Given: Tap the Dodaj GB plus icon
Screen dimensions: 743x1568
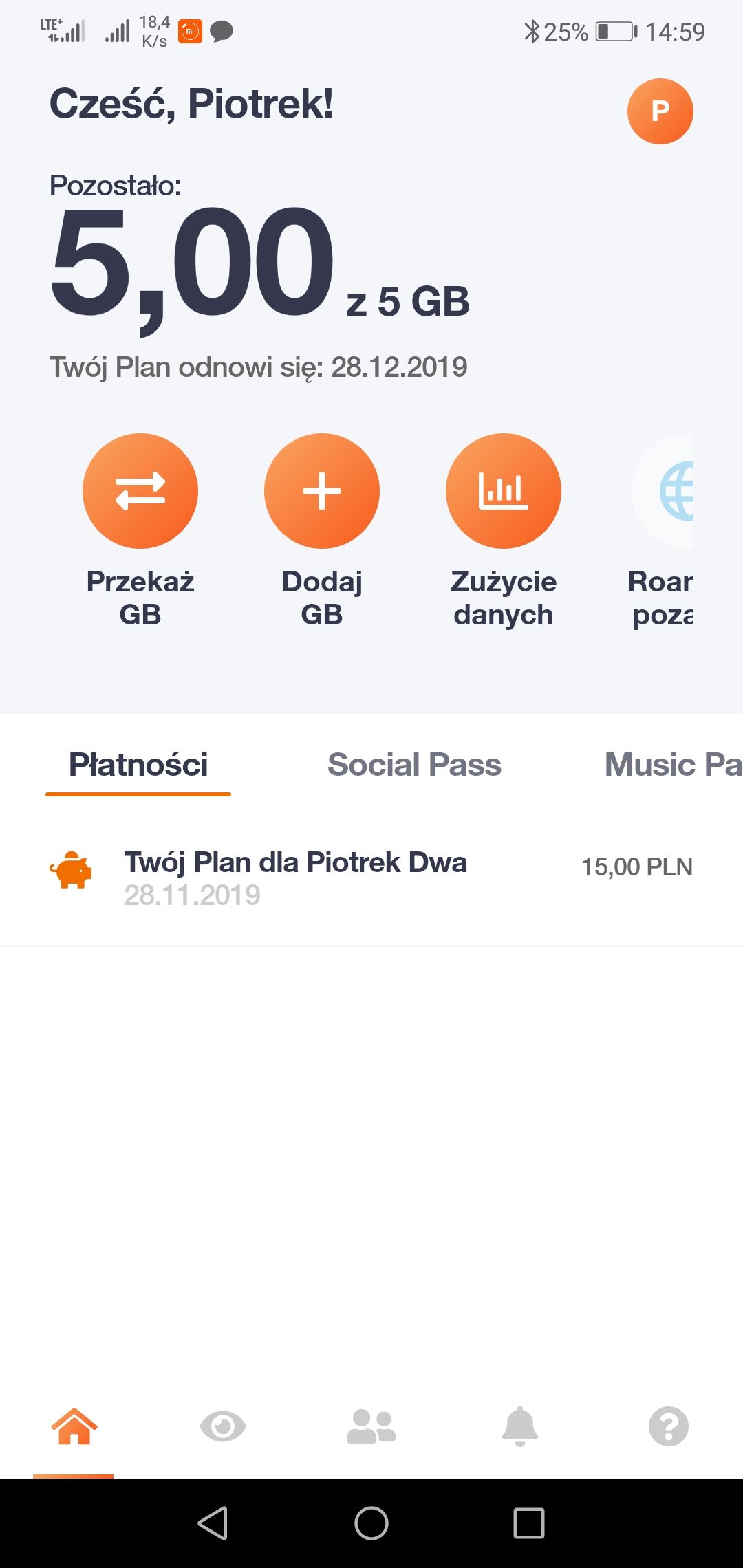Looking at the screenshot, I should 321,490.
